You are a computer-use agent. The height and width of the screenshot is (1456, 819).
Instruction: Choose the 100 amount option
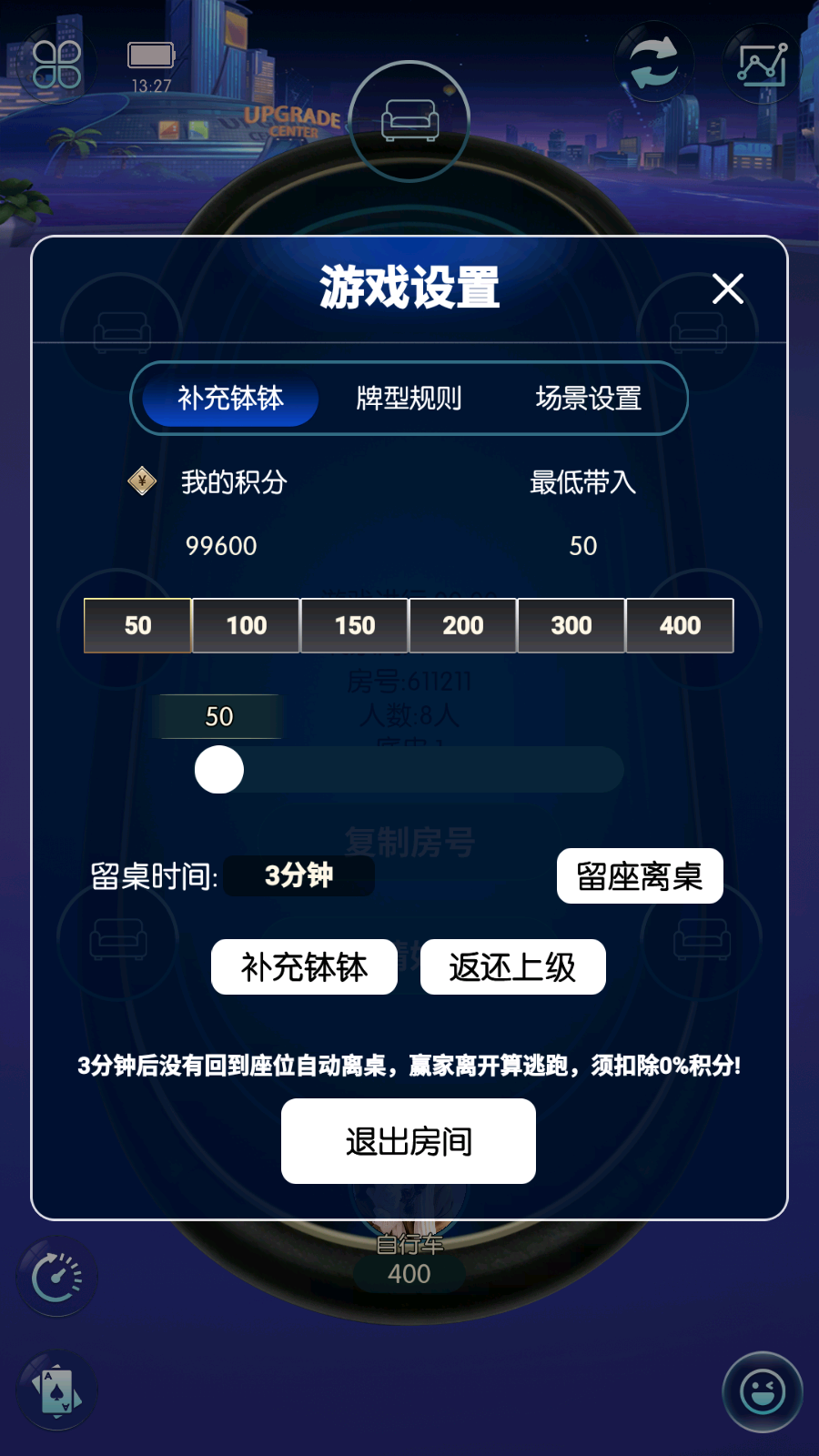246,625
